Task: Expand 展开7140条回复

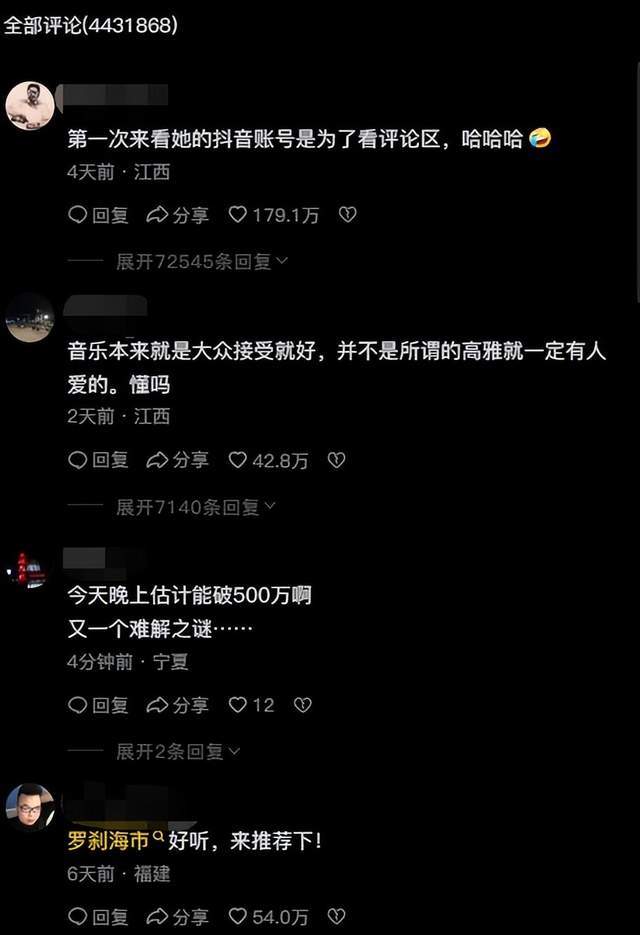Action: coord(196,508)
